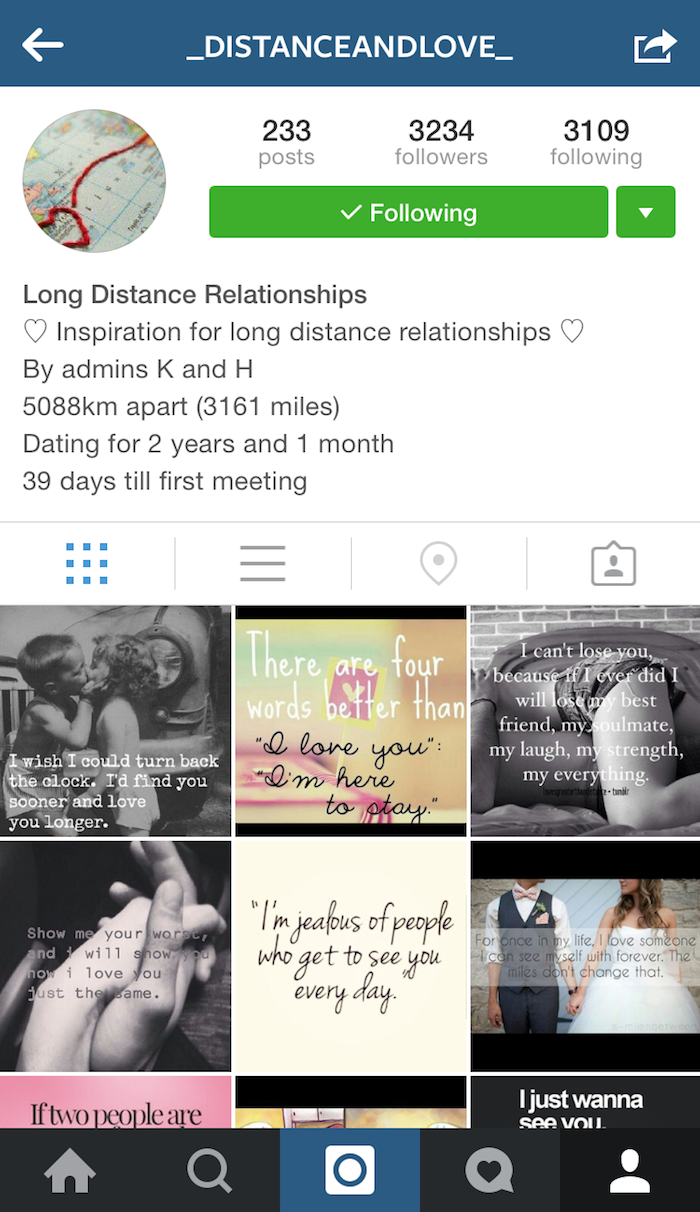Open the photo map location tab

click(x=438, y=564)
